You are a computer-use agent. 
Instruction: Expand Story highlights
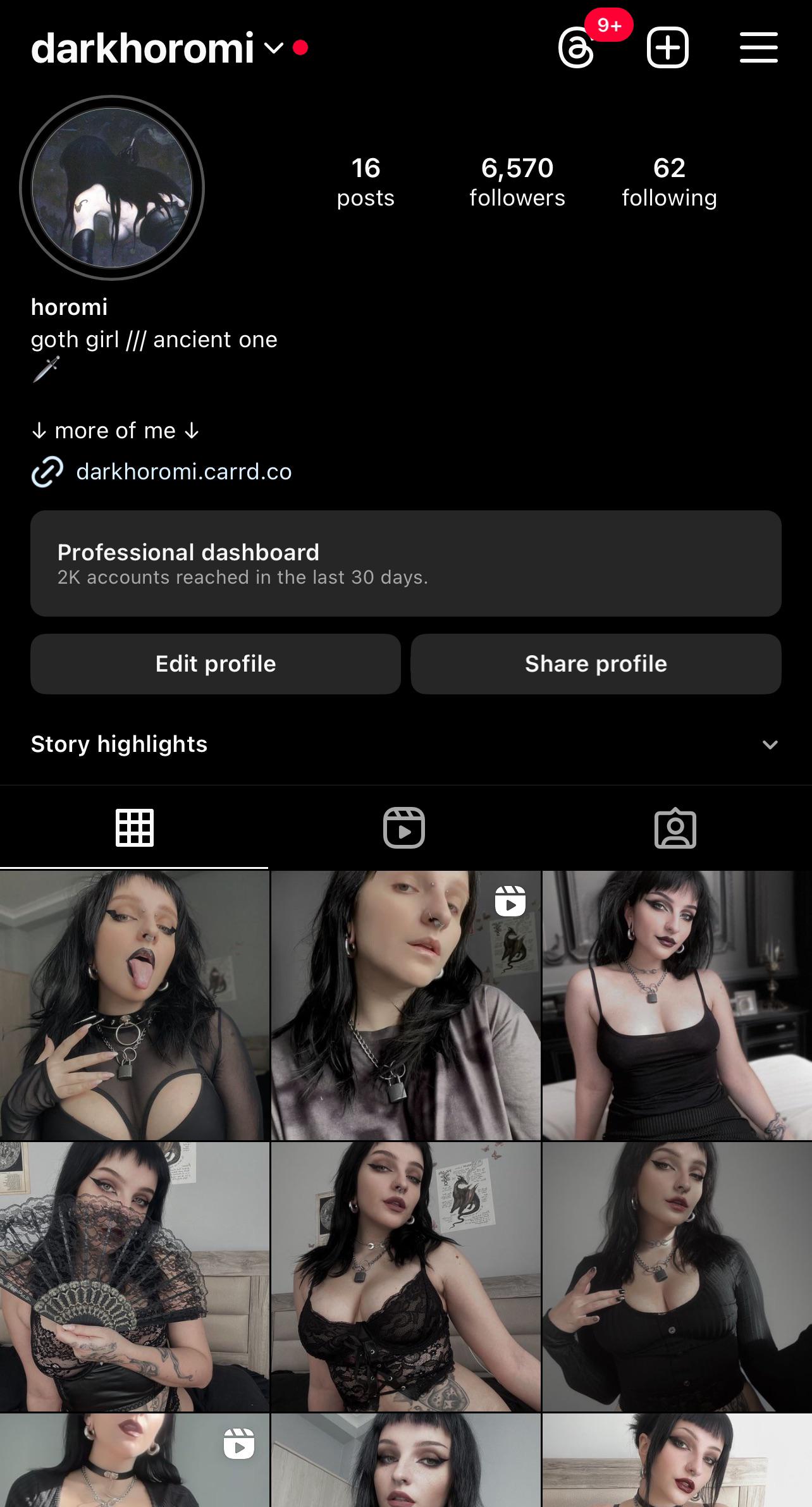pos(770,744)
